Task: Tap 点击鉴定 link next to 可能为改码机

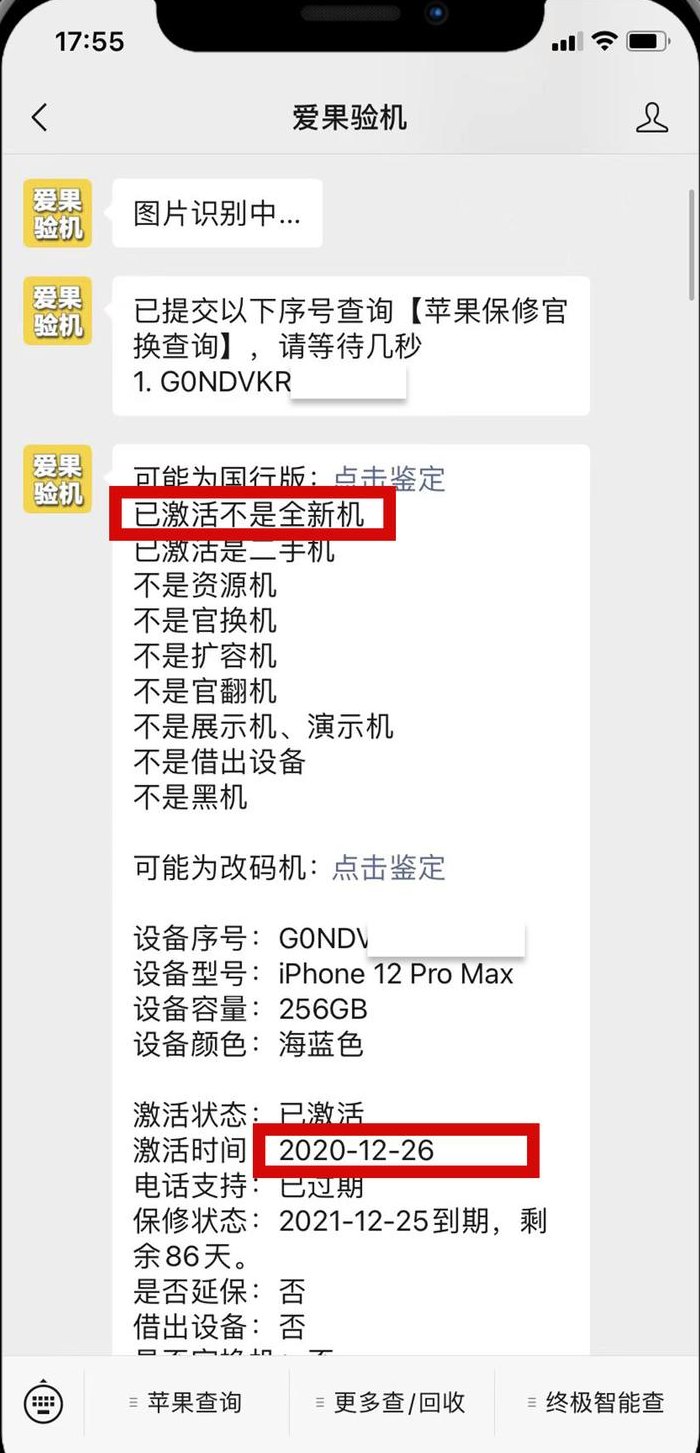Action: (x=389, y=867)
